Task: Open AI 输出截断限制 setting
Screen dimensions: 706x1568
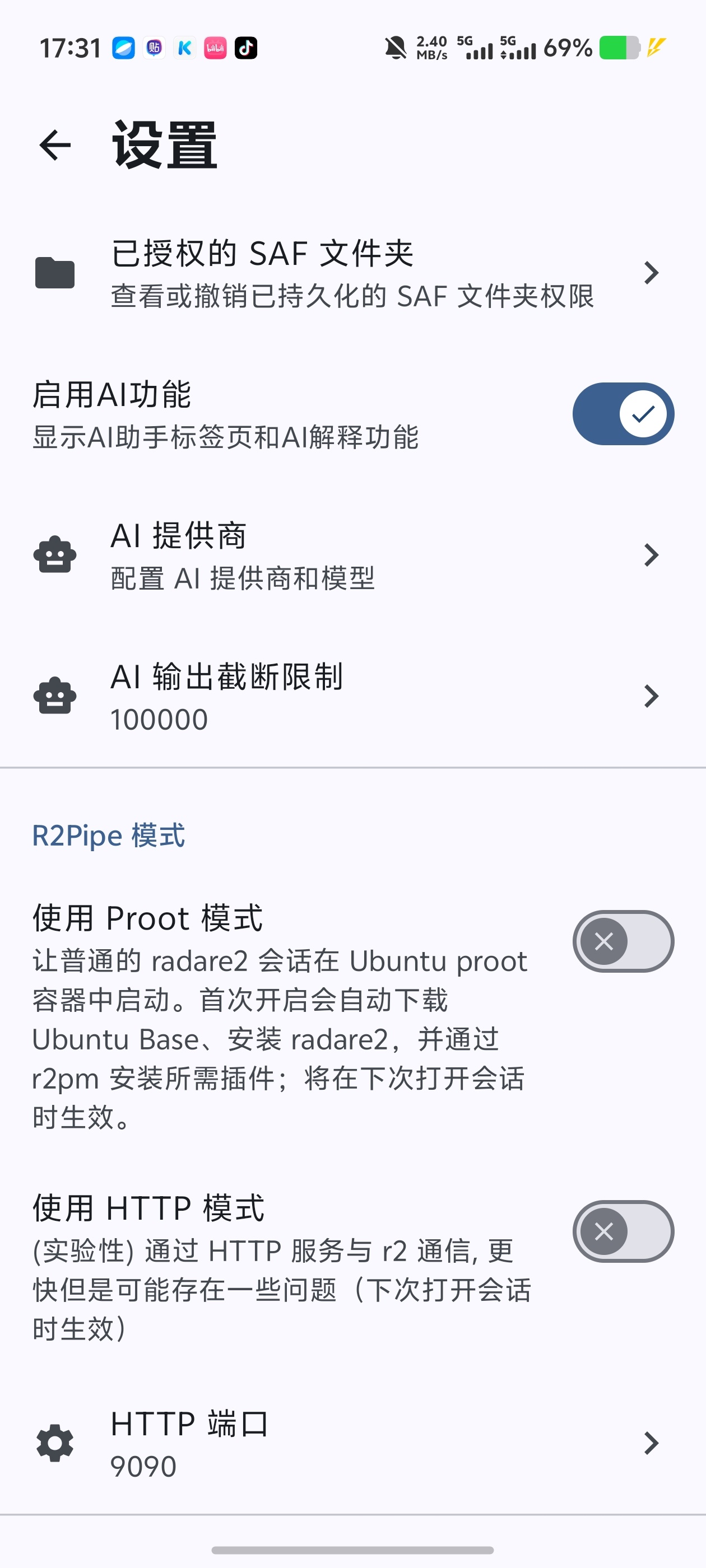Action: pos(352,696)
